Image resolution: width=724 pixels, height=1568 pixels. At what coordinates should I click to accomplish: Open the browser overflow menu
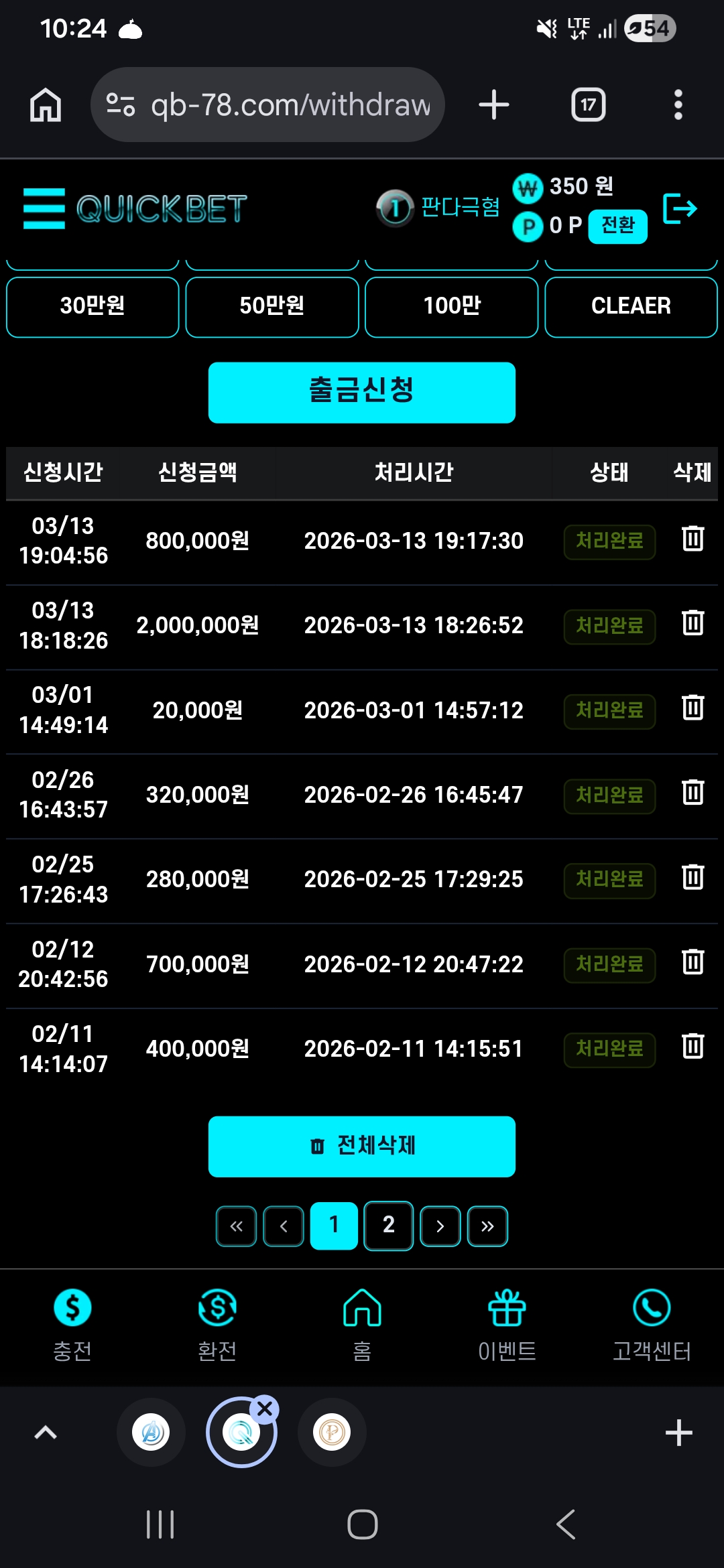tap(678, 105)
